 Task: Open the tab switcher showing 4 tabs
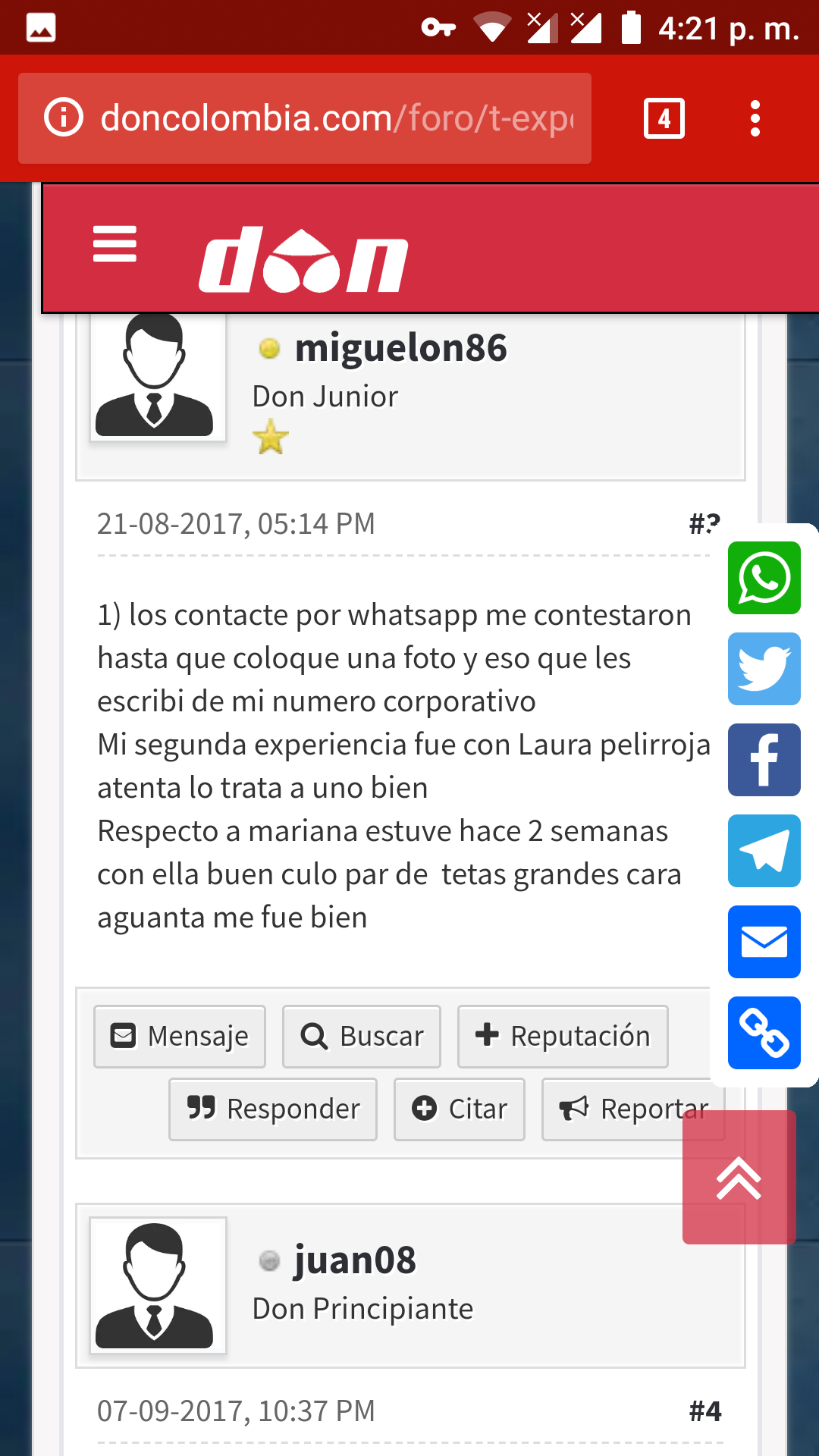pyautogui.click(x=664, y=118)
